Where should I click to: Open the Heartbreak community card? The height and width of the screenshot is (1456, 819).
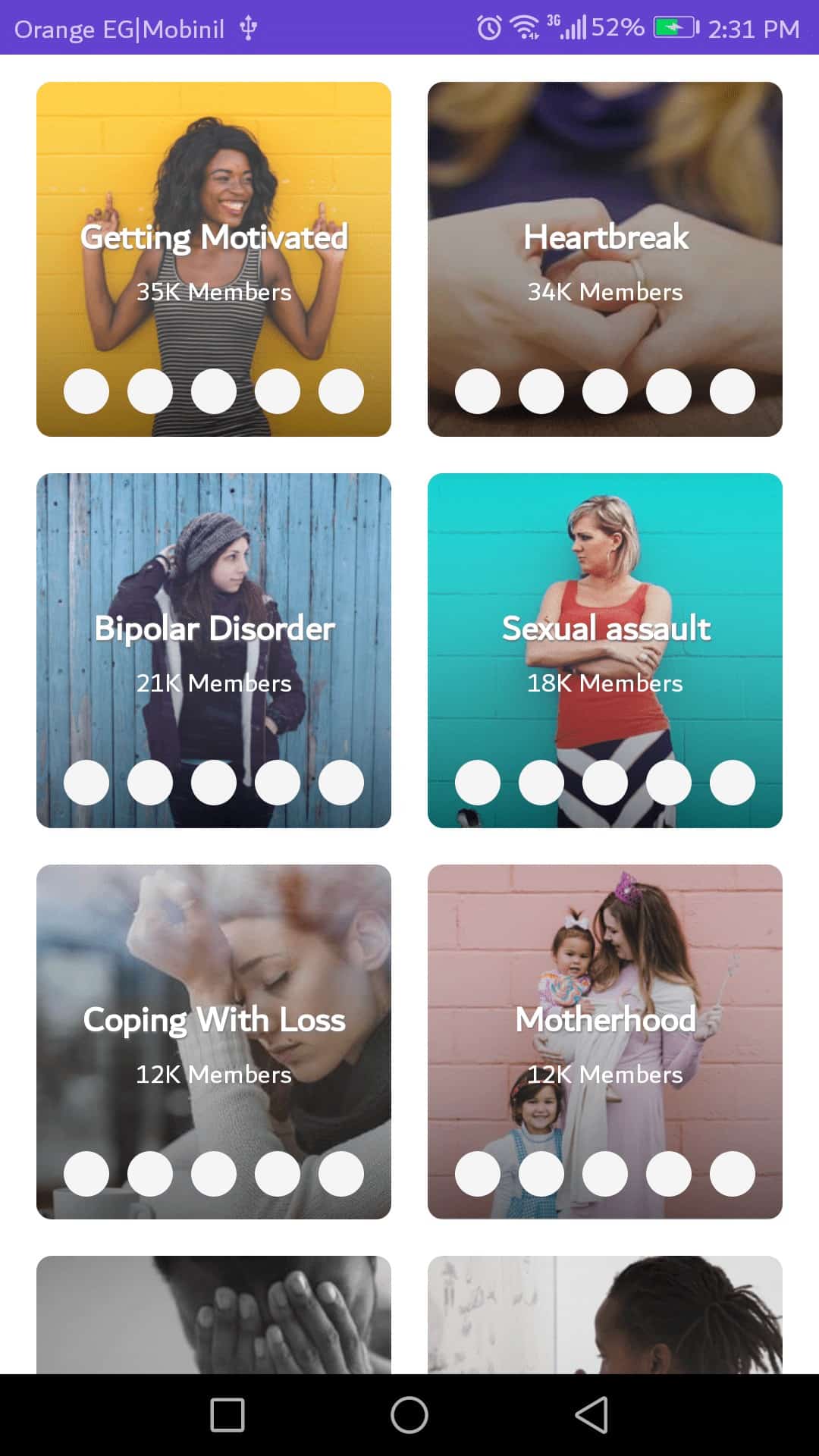click(604, 258)
